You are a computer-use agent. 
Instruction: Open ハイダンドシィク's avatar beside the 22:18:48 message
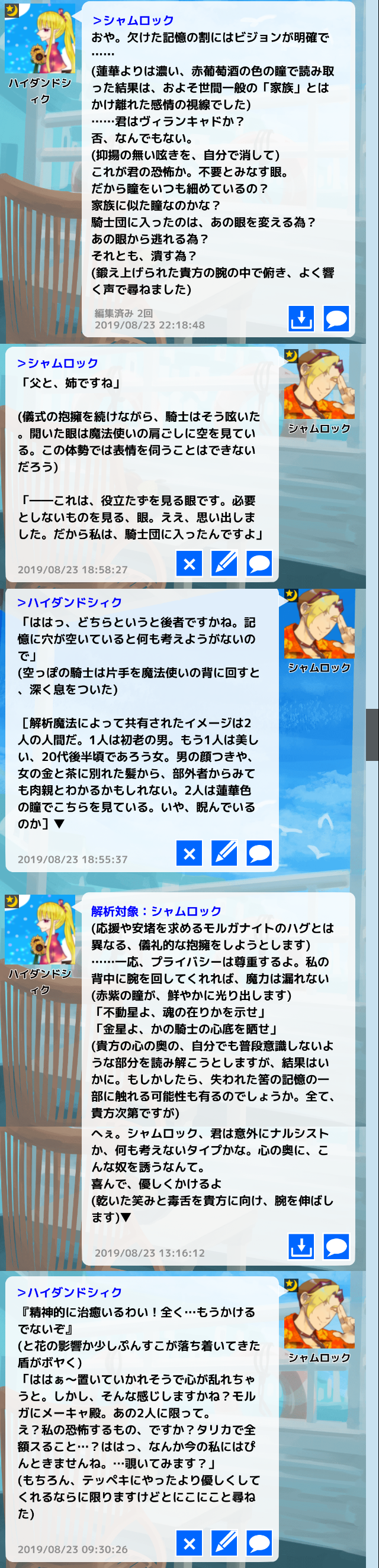(40, 38)
